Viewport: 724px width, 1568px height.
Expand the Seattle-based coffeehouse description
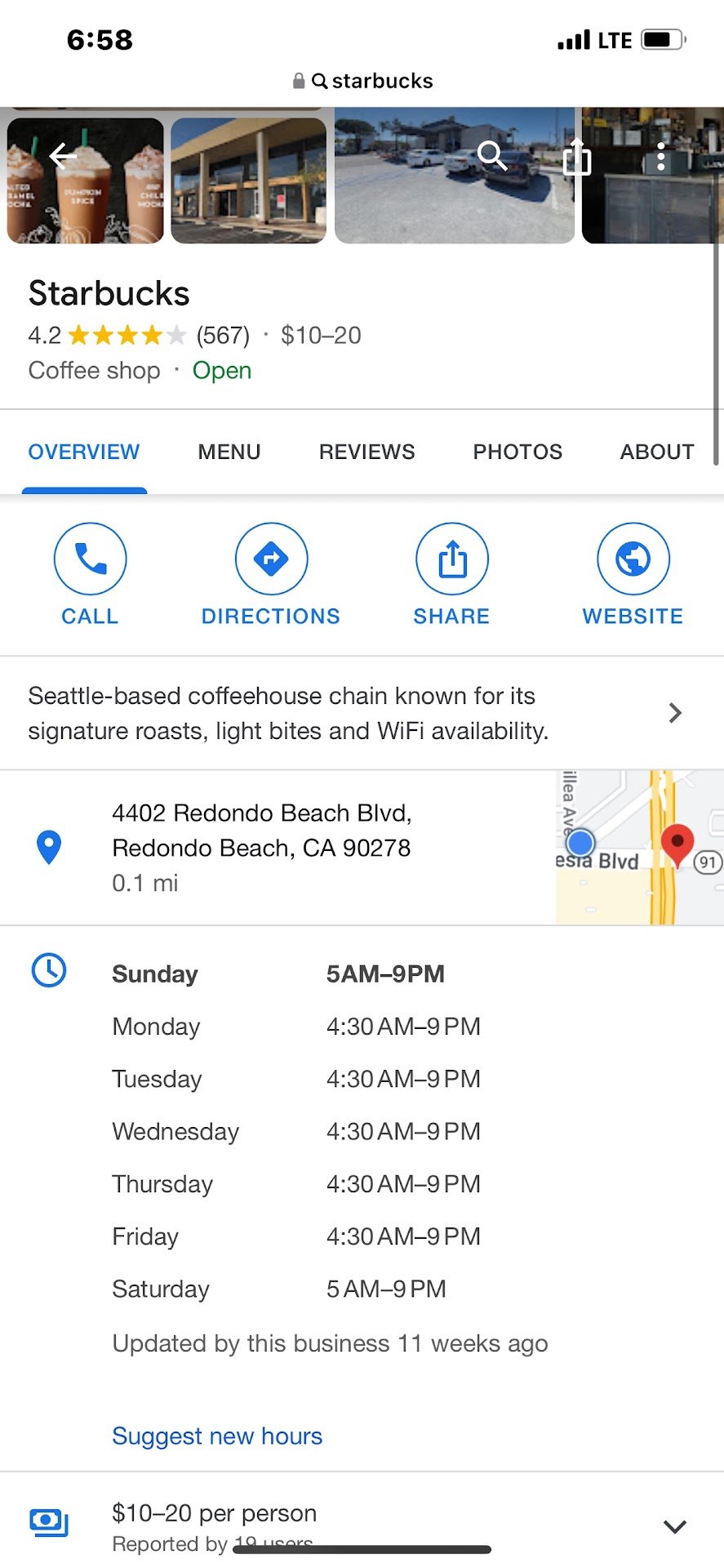(674, 713)
